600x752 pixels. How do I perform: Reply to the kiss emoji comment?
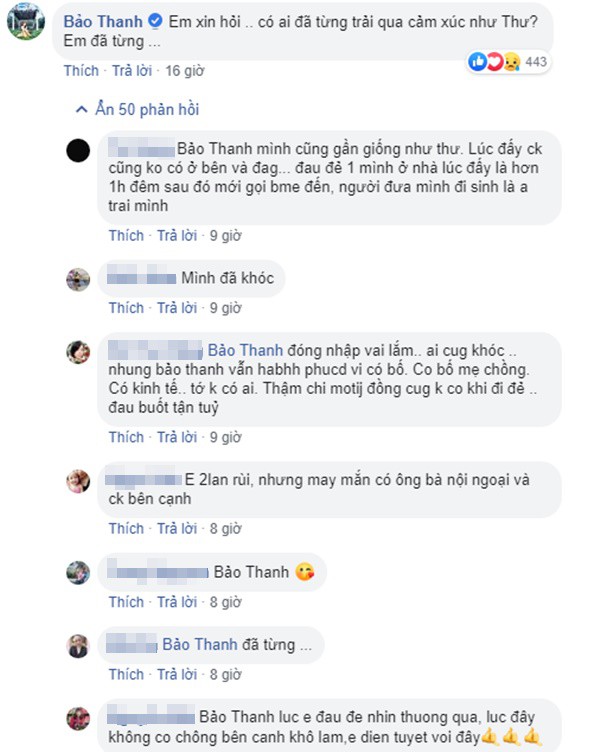coord(176,602)
